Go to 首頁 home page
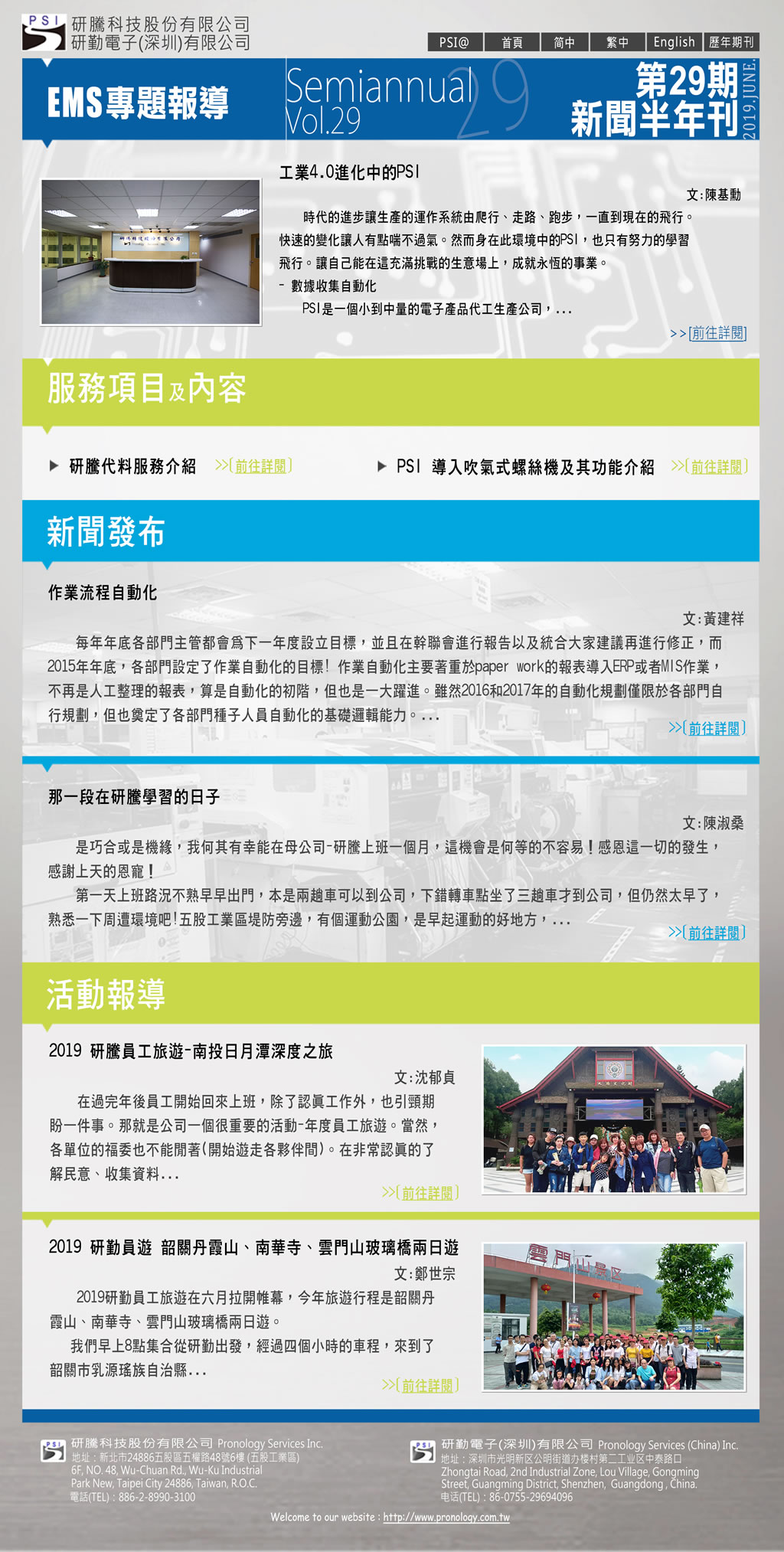The image size is (784, 1552). pyautogui.click(x=512, y=42)
